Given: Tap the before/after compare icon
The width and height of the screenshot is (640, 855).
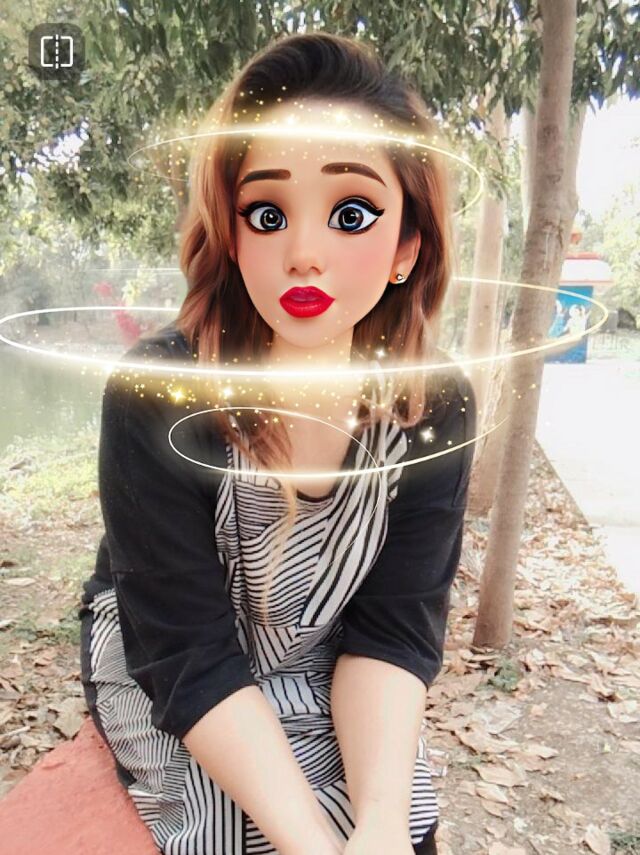Looking at the screenshot, I should pos(57,52).
